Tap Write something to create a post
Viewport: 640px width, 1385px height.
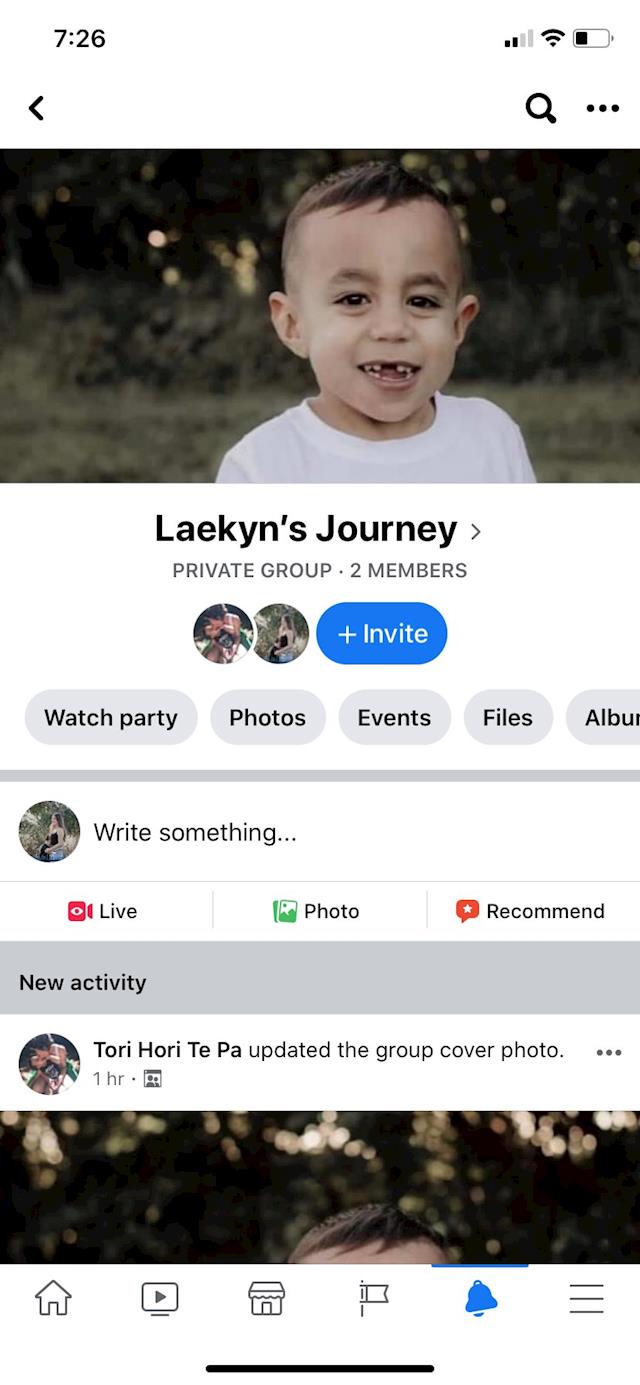(x=195, y=832)
